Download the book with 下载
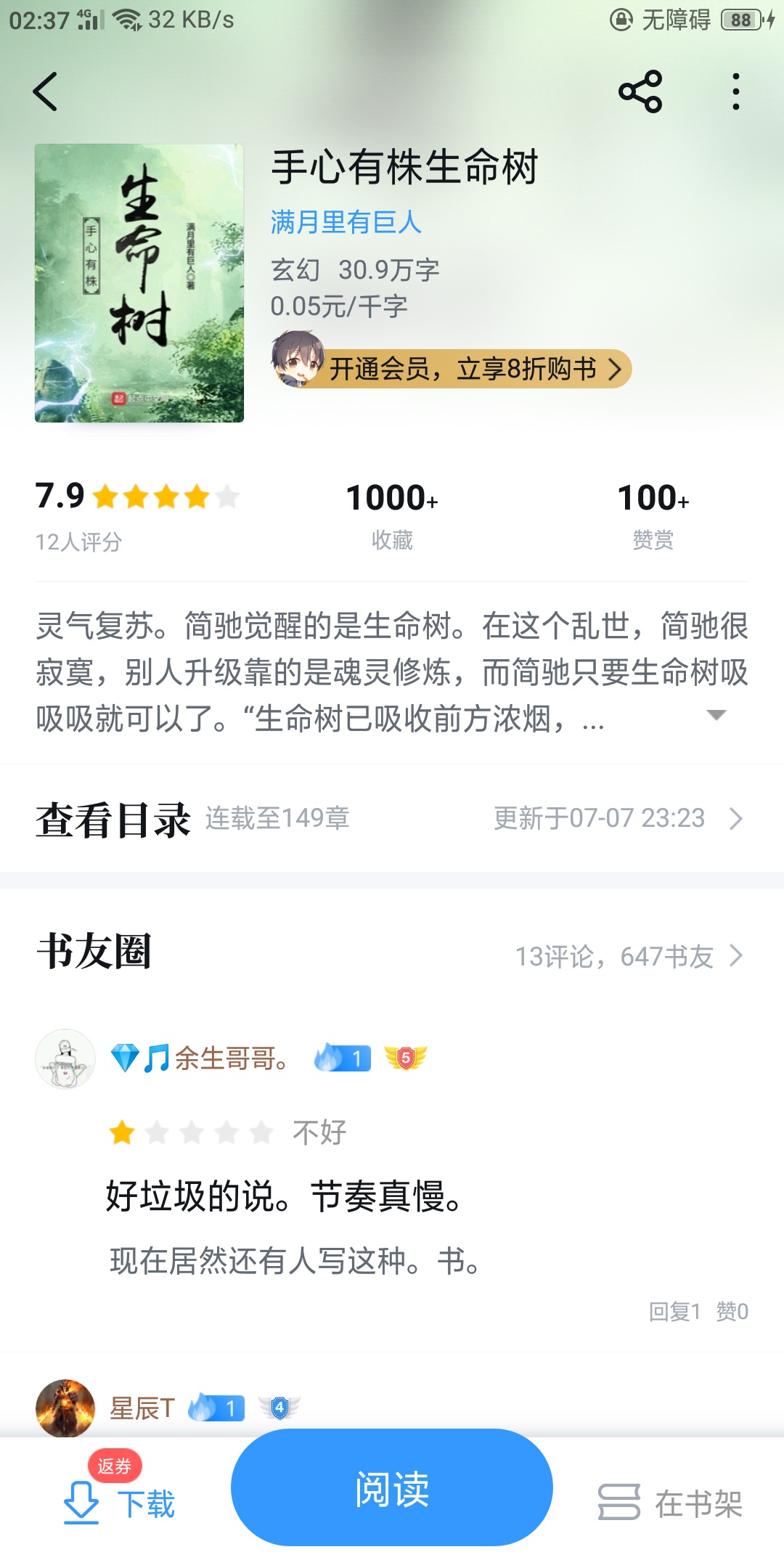The width and height of the screenshot is (784, 1568). (x=119, y=1503)
